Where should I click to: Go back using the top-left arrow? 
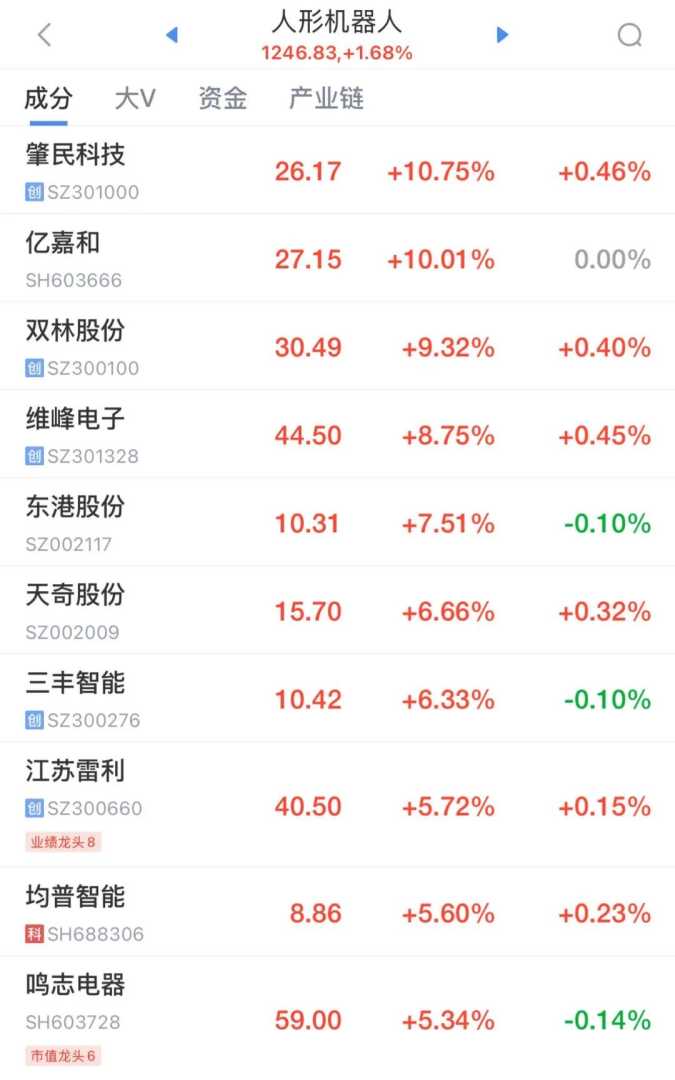tap(43, 36)
